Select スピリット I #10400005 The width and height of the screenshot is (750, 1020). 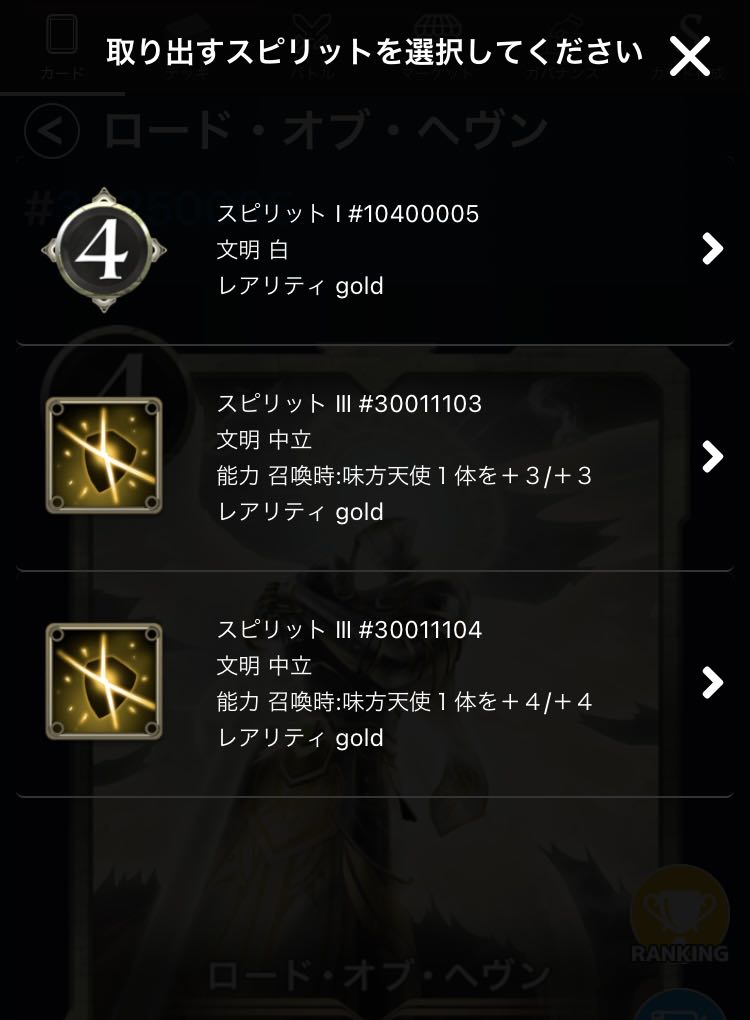[375, 250]
